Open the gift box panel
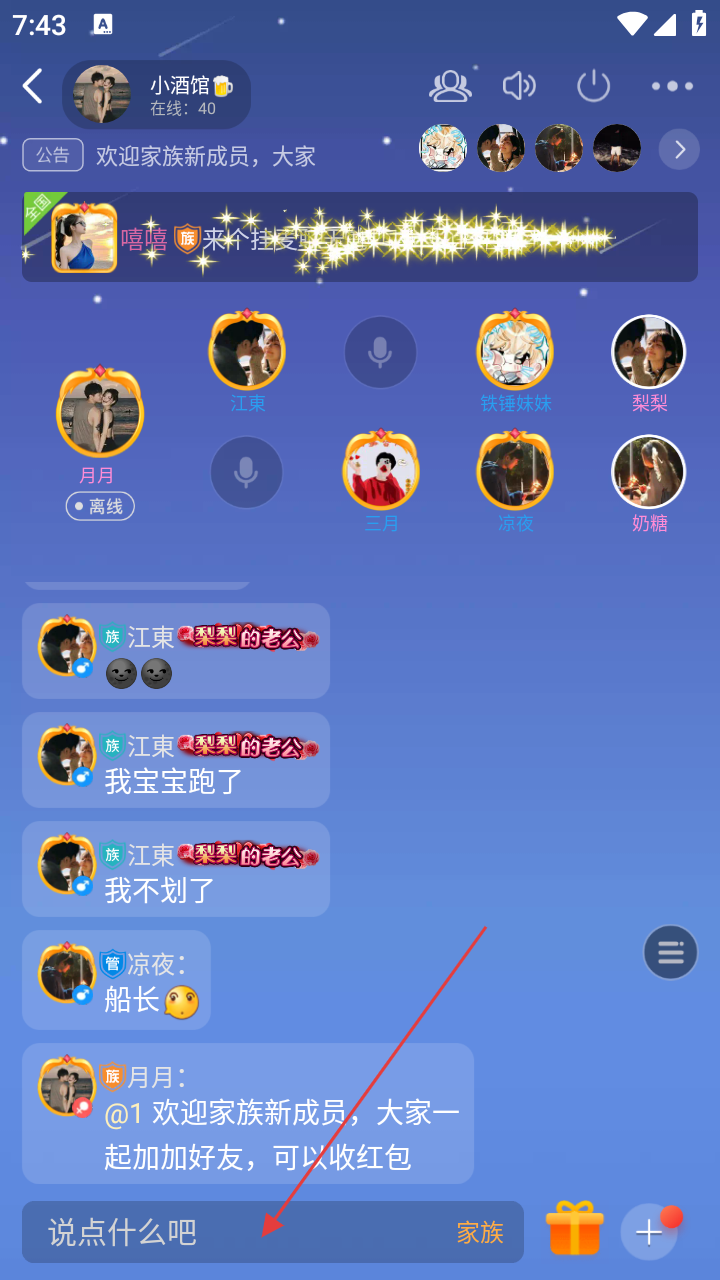Viewport: 720px width, 1280px height. click(575, 1230)
